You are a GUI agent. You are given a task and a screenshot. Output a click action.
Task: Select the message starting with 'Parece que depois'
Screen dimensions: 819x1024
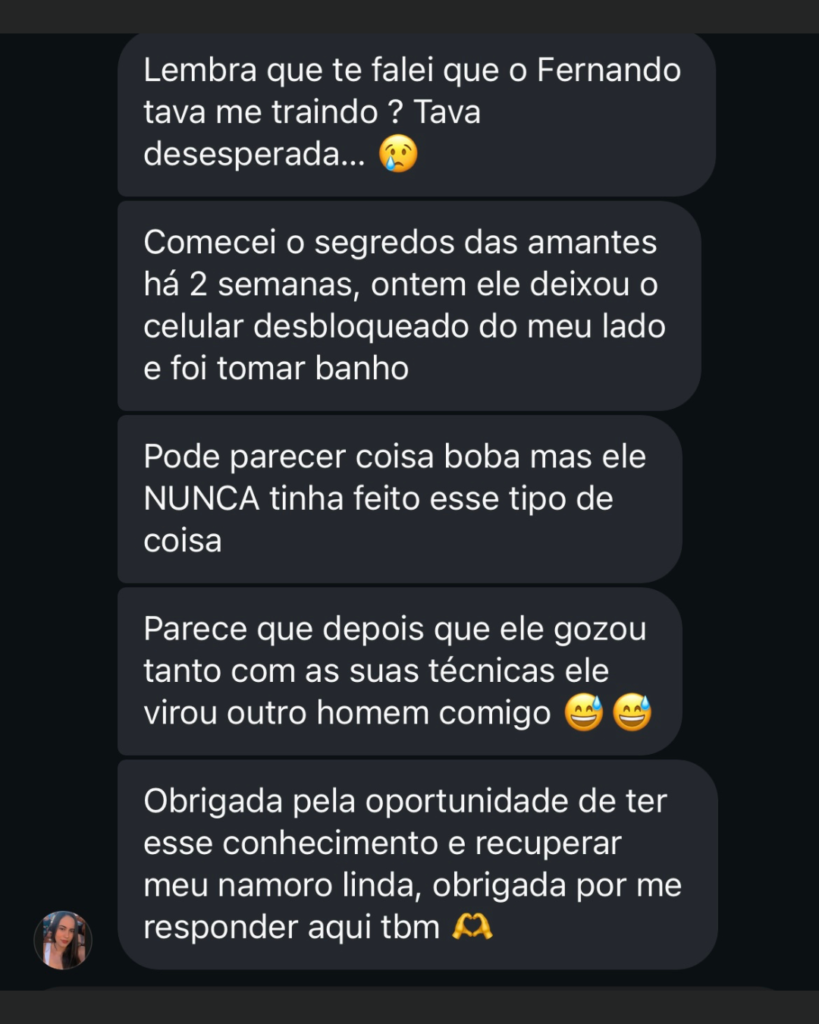[400, 670]
